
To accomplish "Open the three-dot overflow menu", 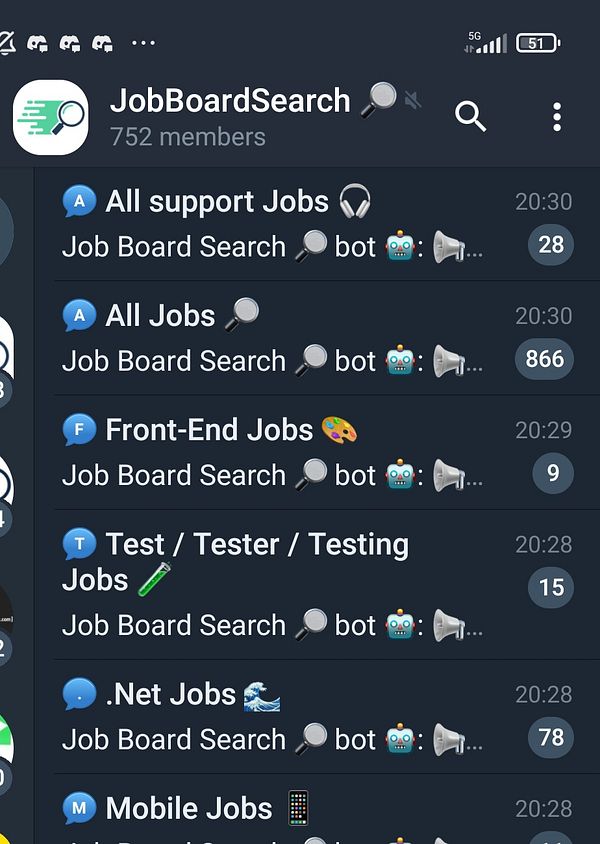I will 557,116.
